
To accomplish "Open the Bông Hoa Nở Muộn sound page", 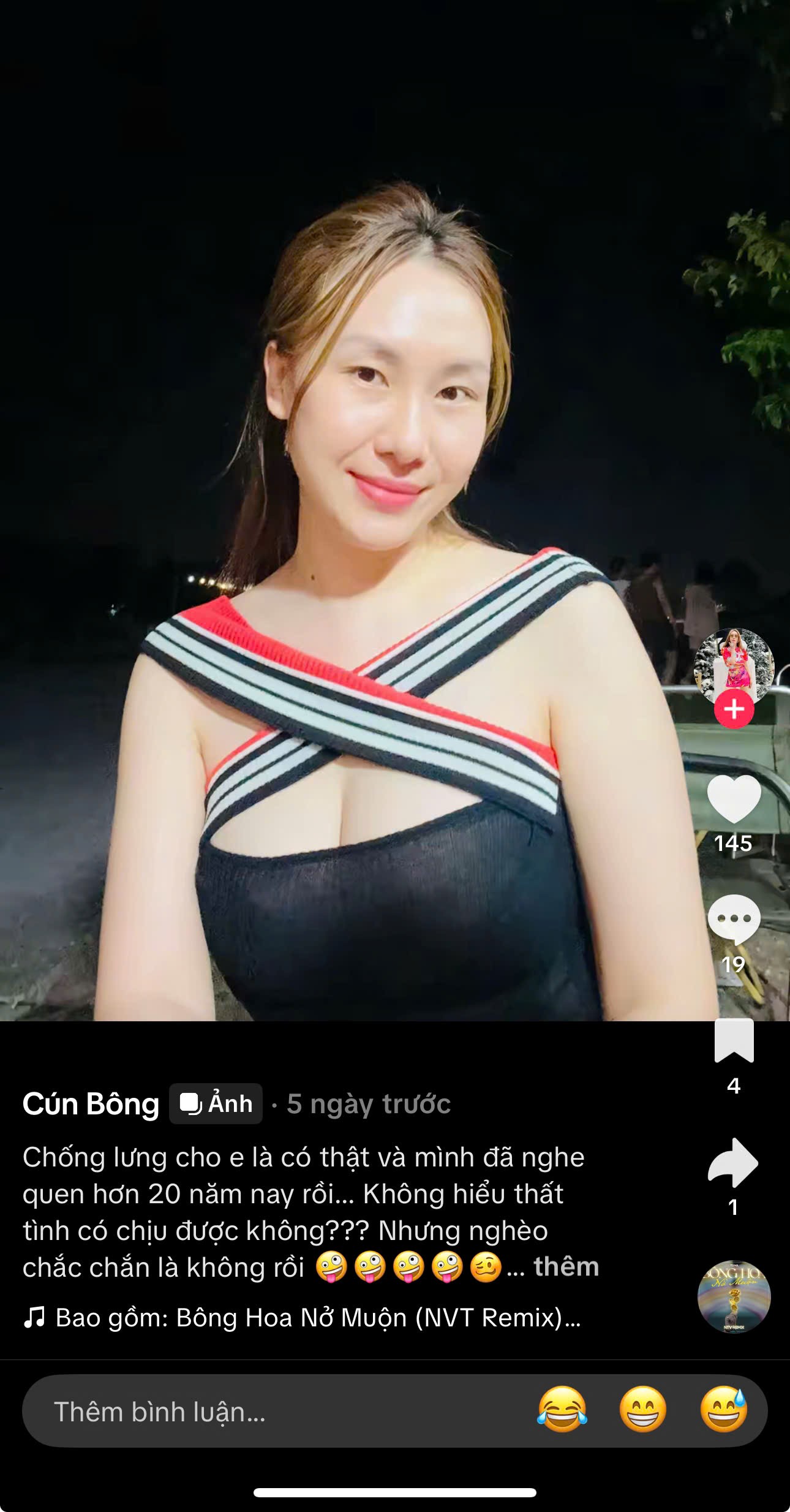I will (317, 1317).
